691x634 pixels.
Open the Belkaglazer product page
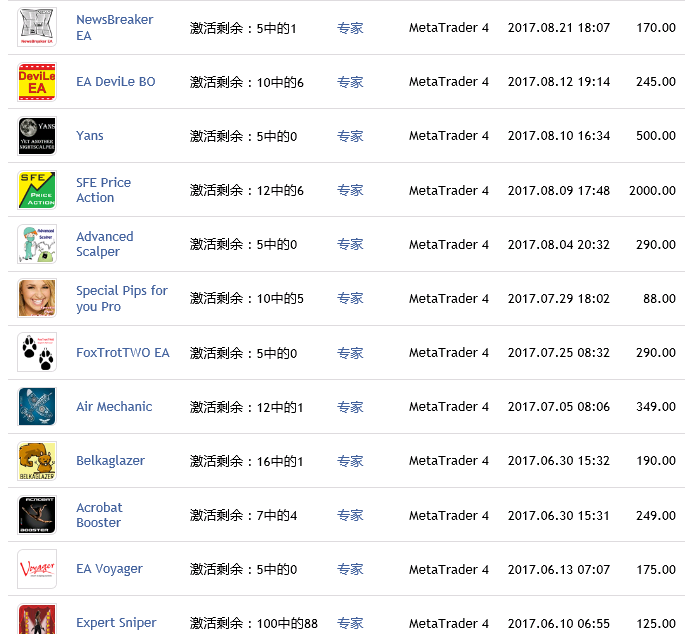[x=110, y=460]
